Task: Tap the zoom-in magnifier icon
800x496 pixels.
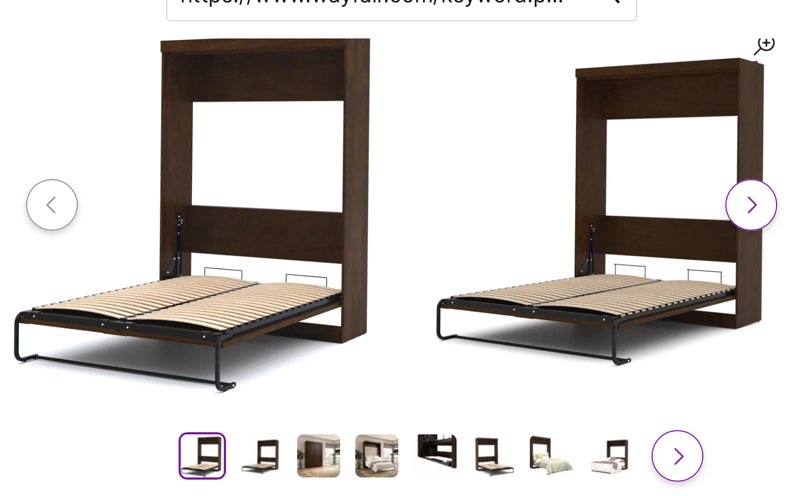Action: click(x=764, y=46)
